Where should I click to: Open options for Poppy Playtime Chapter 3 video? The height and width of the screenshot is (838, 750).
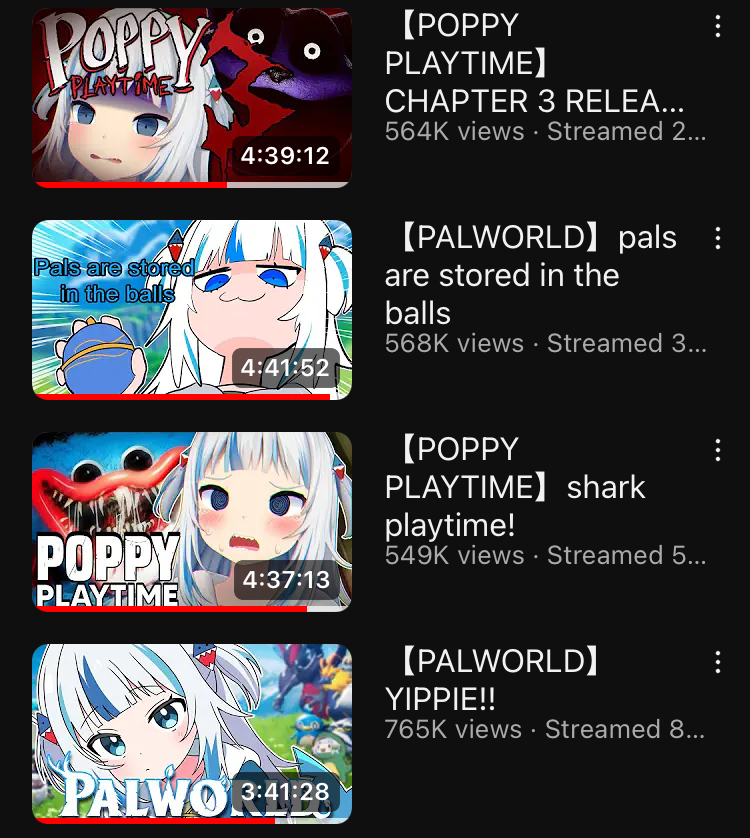(x=718, y=27)
